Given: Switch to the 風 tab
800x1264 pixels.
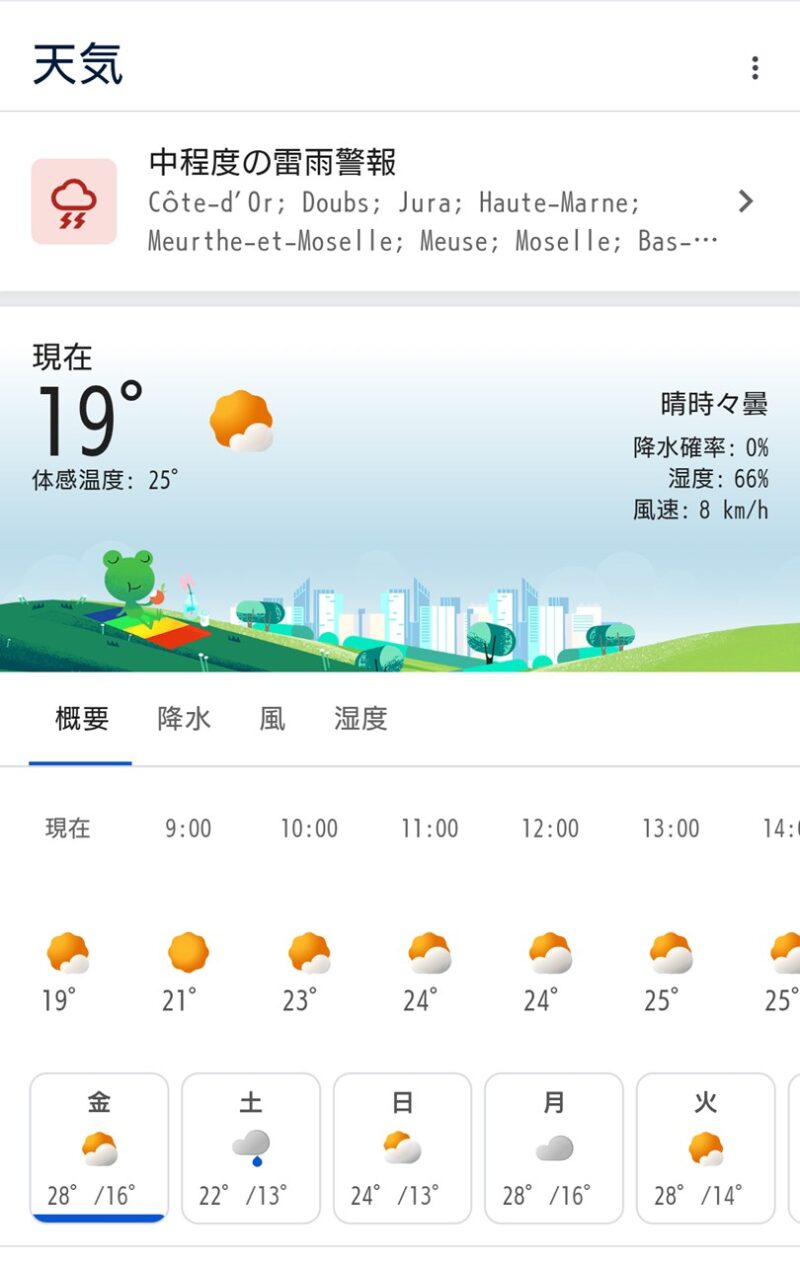Looking at the screenshot, I should click(x=272, y=719).
